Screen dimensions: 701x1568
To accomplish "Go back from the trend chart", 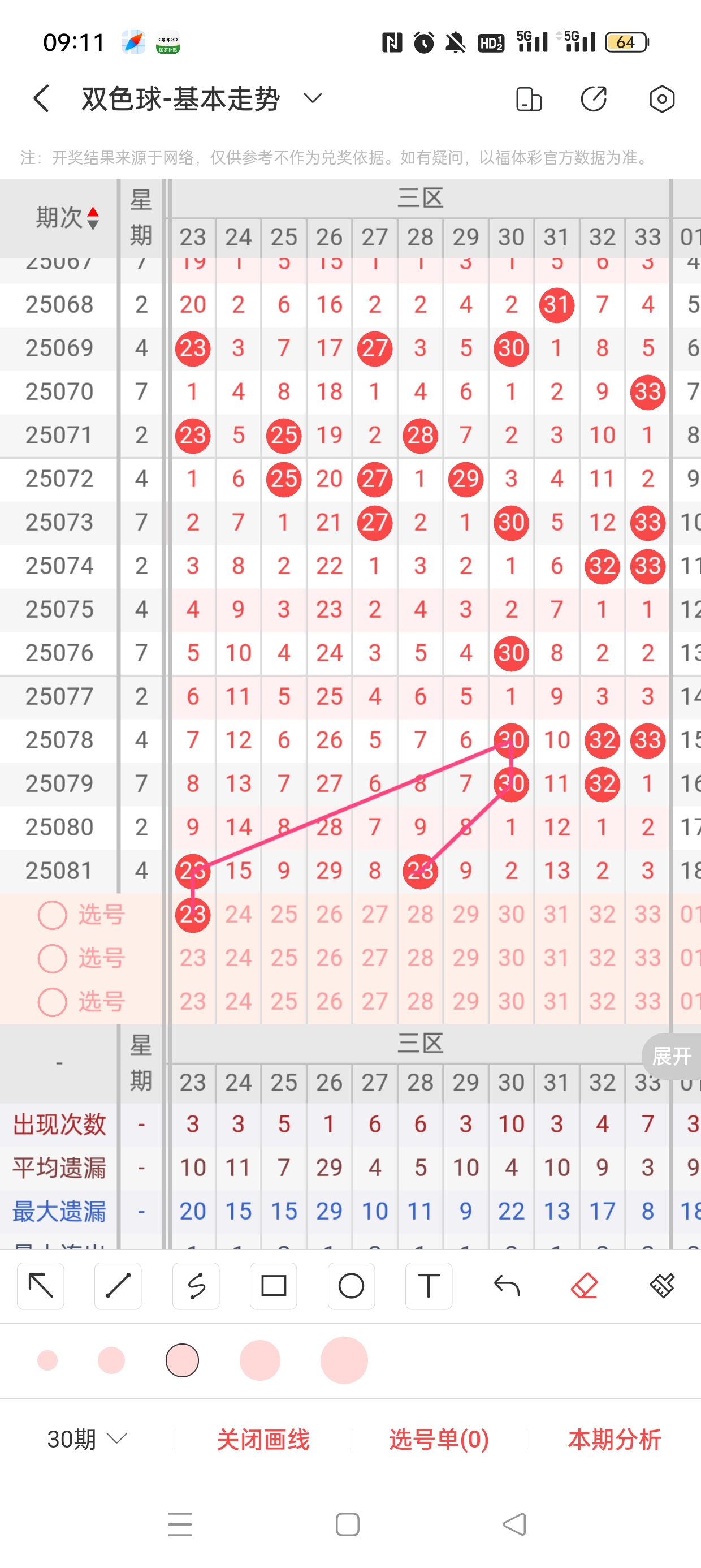I will [x=41, y=98].
